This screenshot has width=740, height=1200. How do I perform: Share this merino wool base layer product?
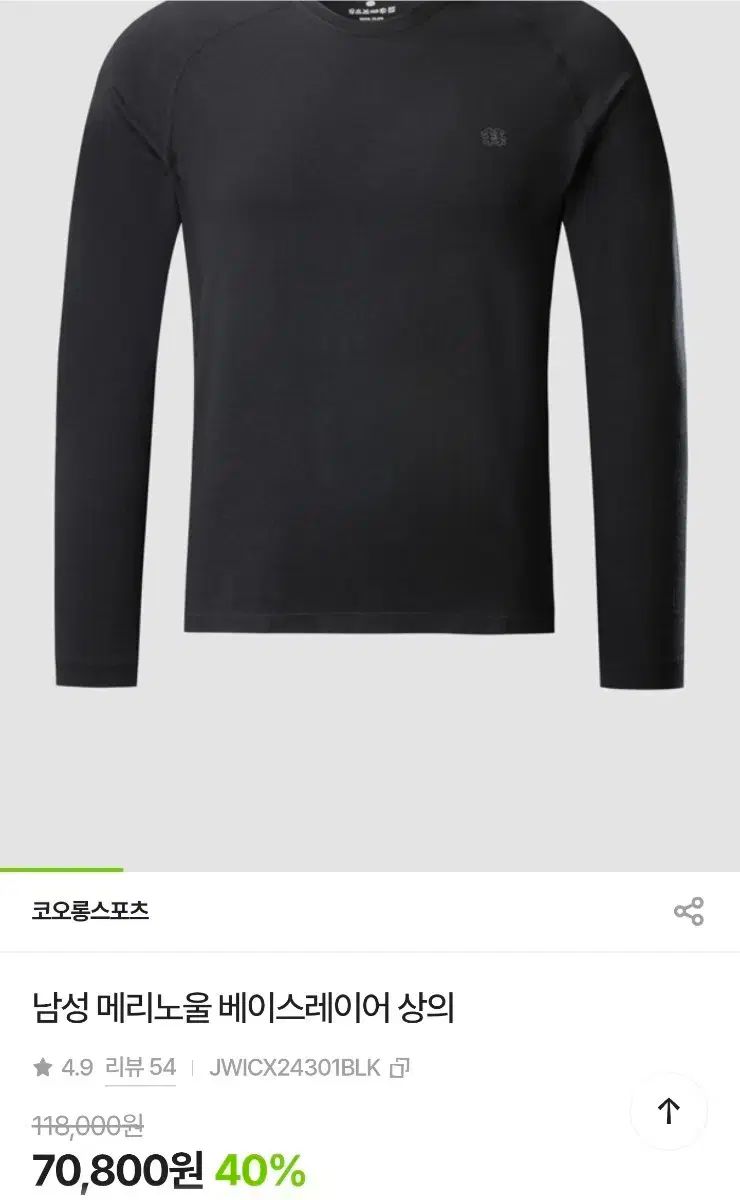click(688, 911)
